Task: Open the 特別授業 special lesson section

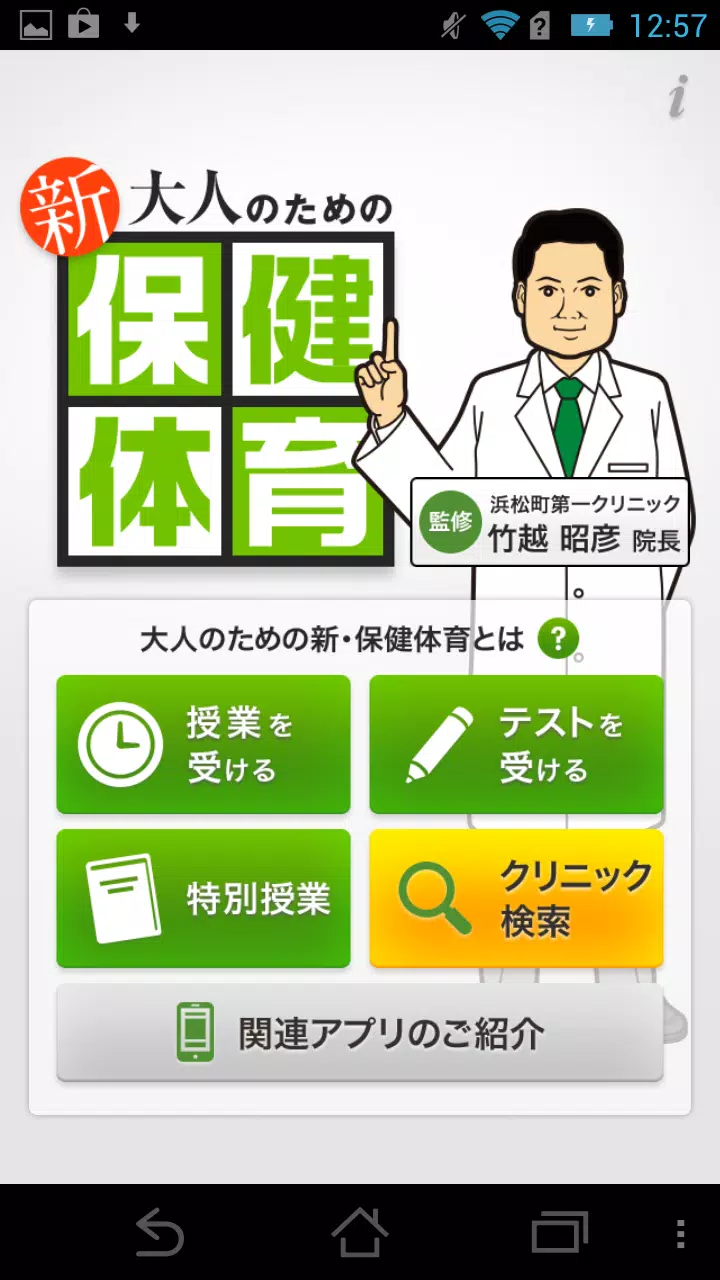Action: 203,896
